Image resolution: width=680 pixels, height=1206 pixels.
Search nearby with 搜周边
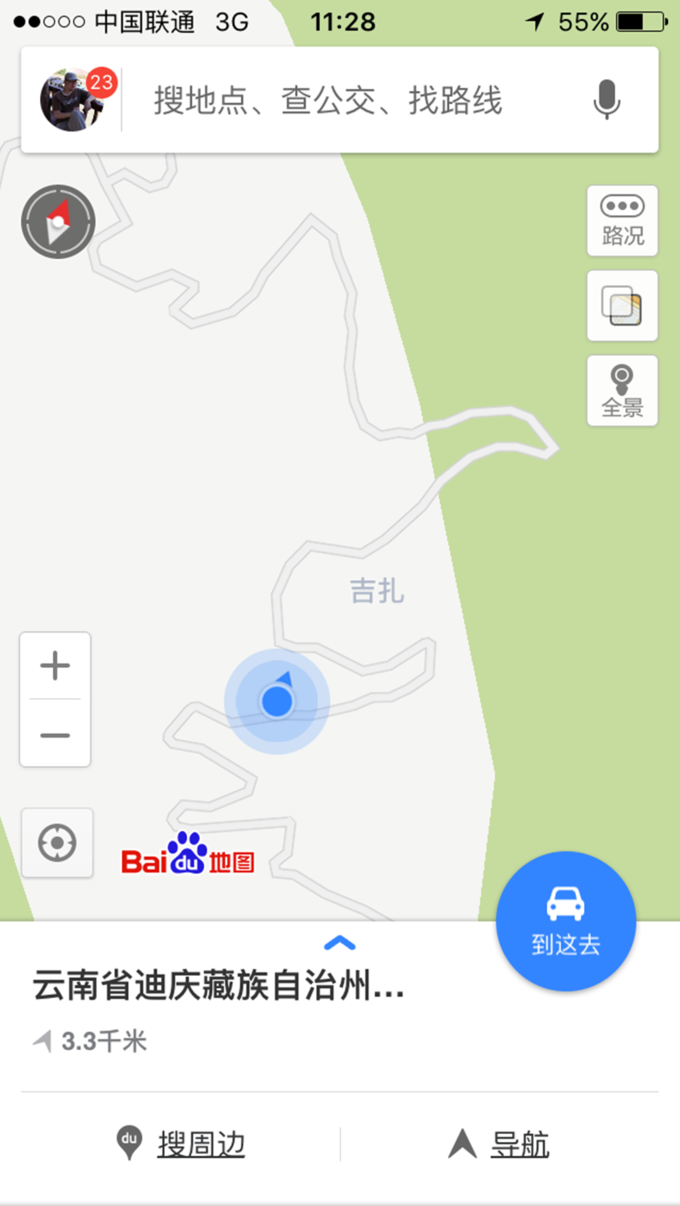[x=182, y=1144]
